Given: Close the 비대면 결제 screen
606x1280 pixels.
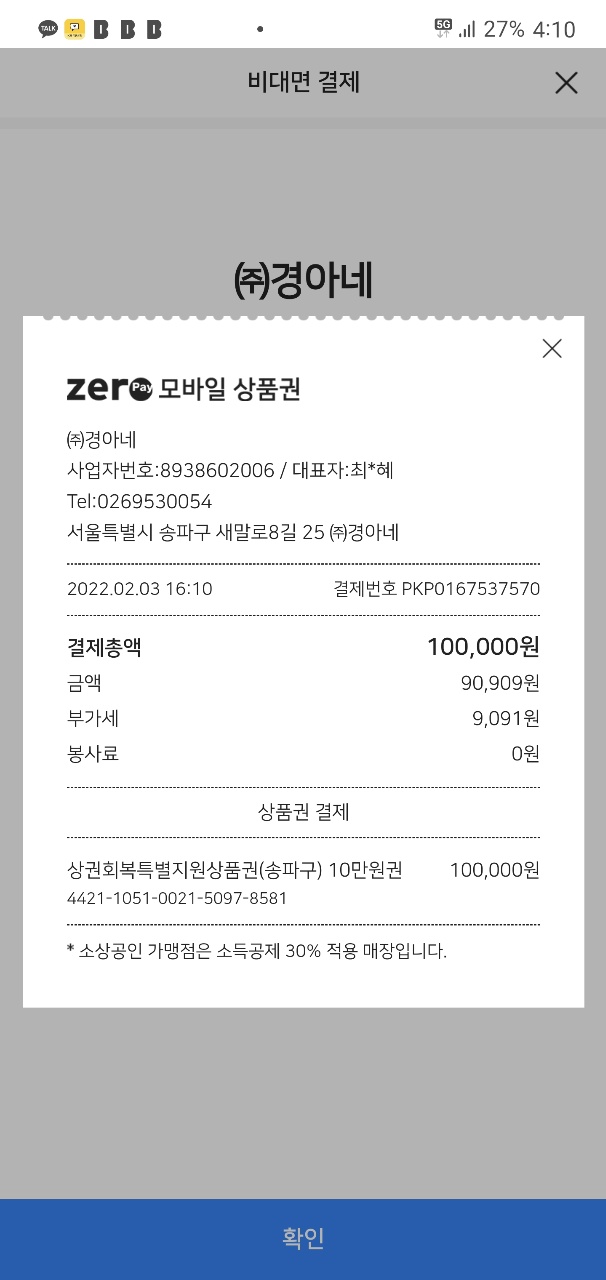Looking at the screenshot, I should (566, 83).
